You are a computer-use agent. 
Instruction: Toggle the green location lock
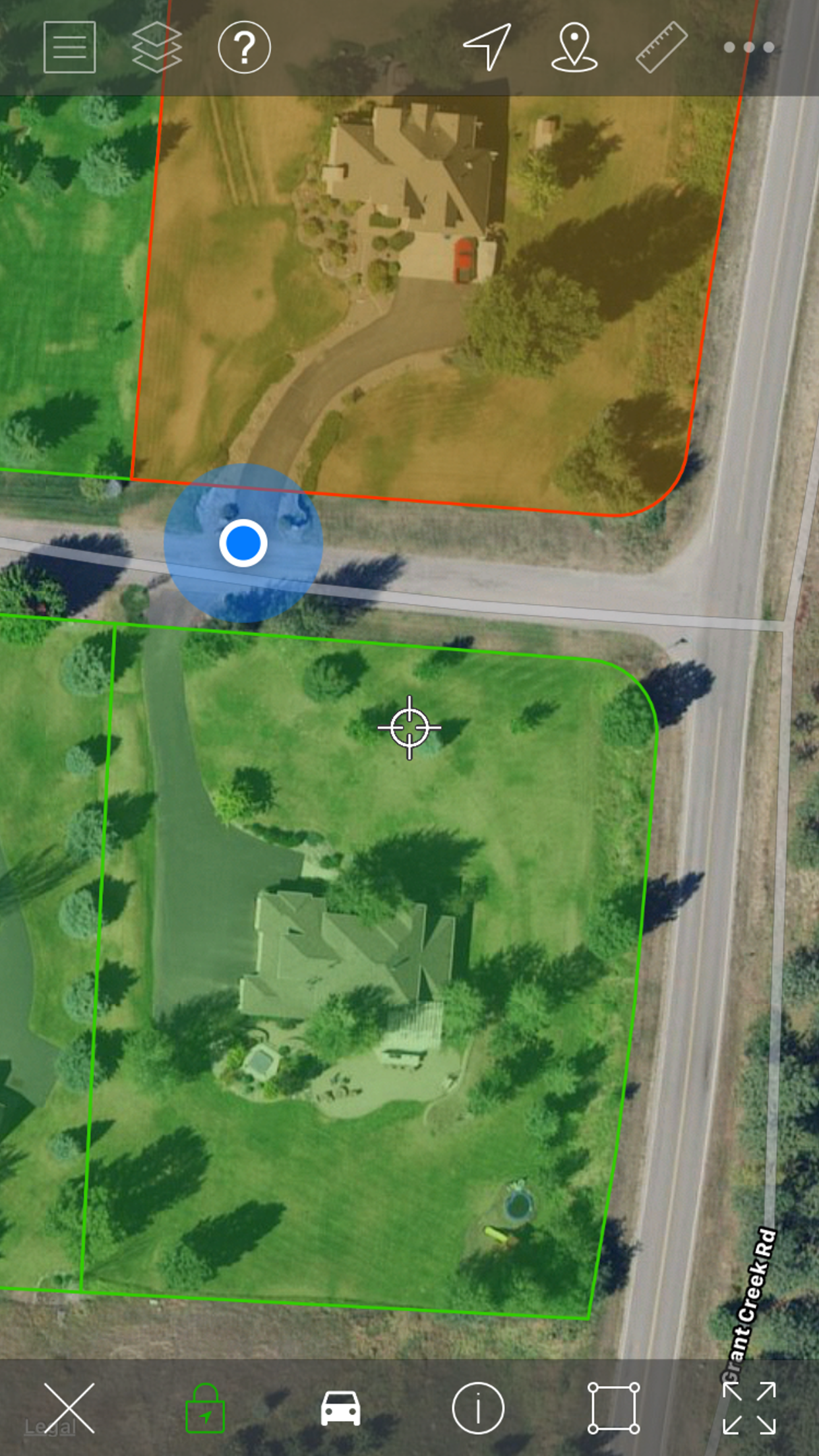(205, 1409)
